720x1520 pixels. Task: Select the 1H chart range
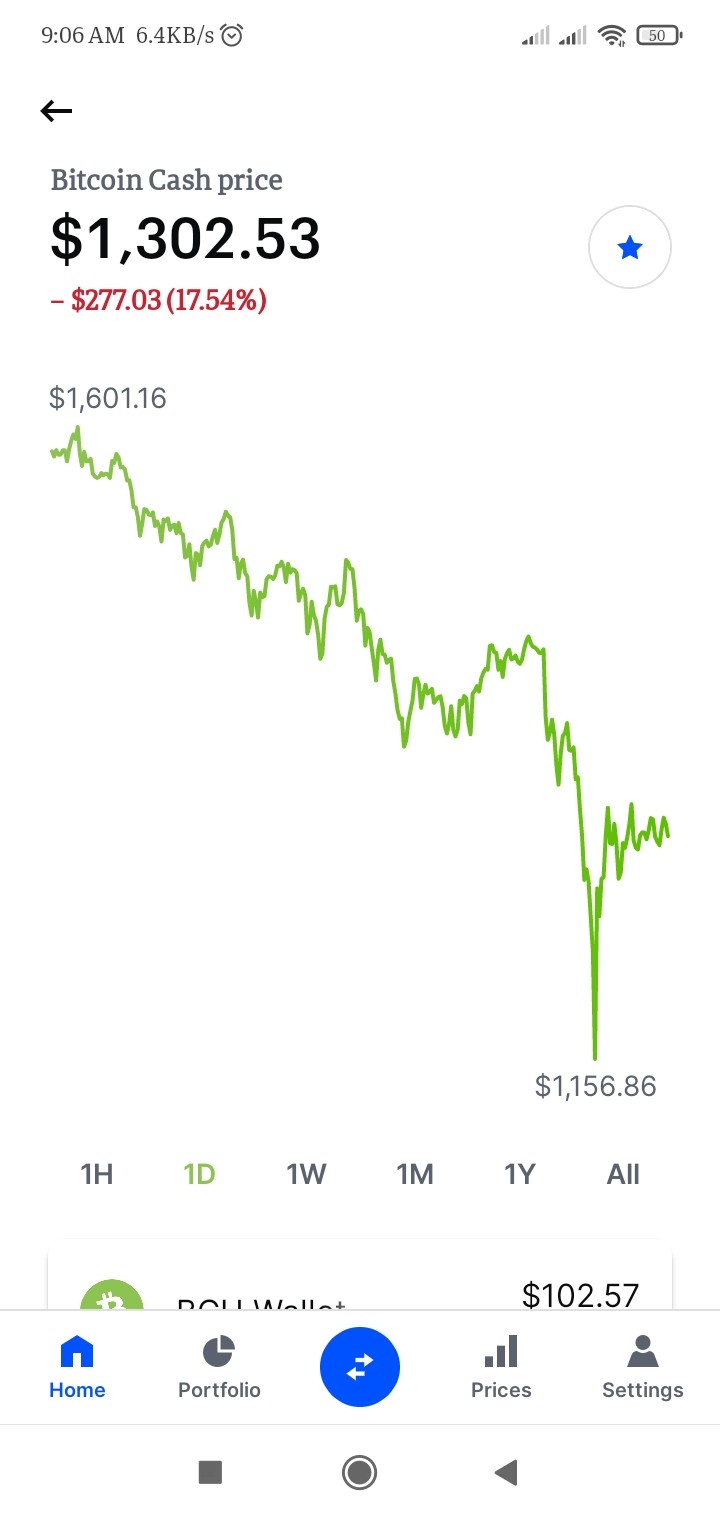tap(97, 1174)
